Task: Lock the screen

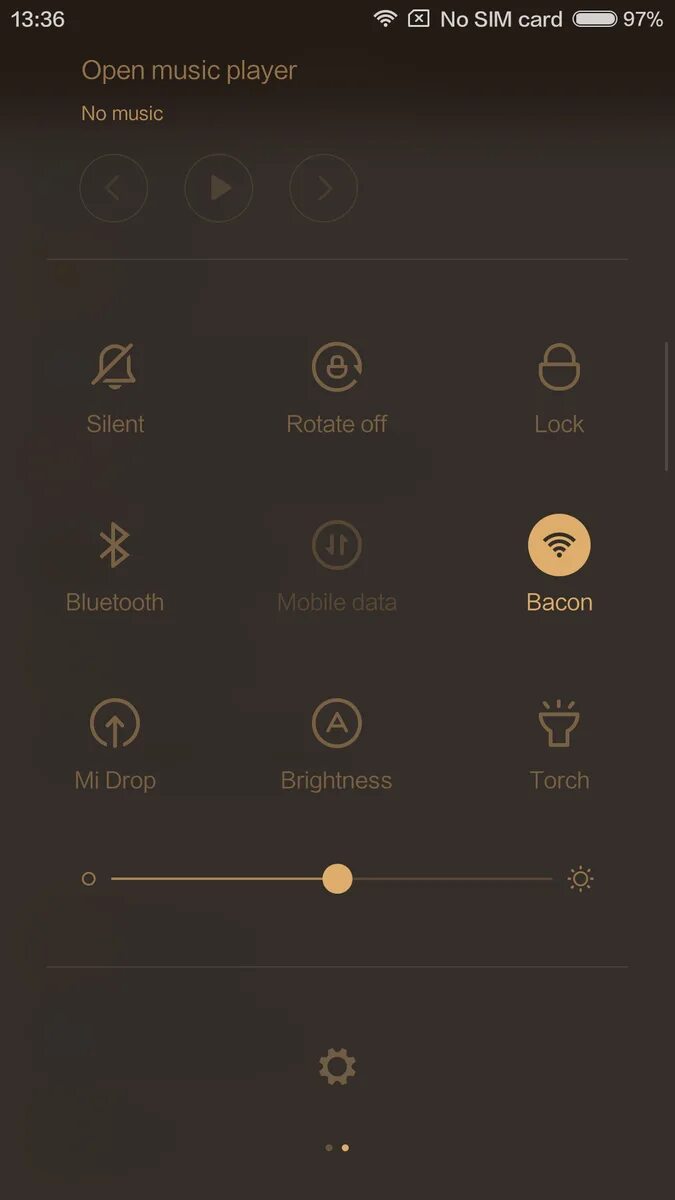Action: tap(559, 368)
